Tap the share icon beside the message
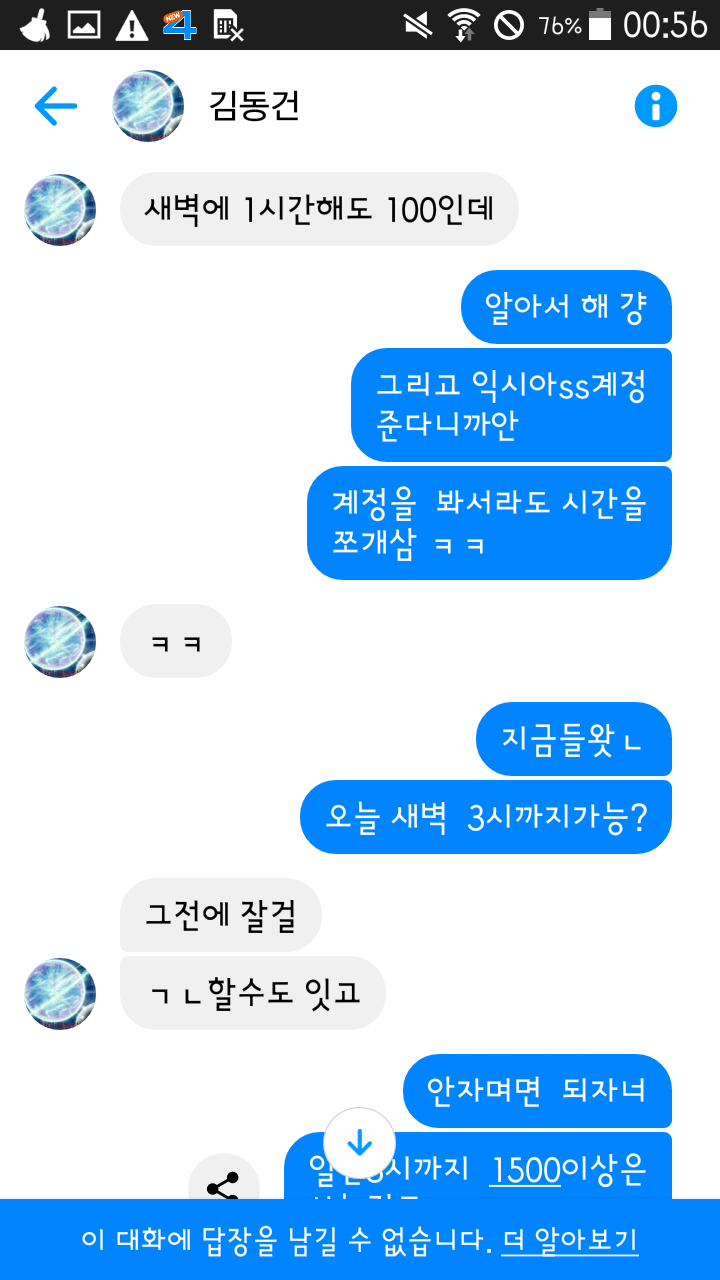 click(223, 1185)
